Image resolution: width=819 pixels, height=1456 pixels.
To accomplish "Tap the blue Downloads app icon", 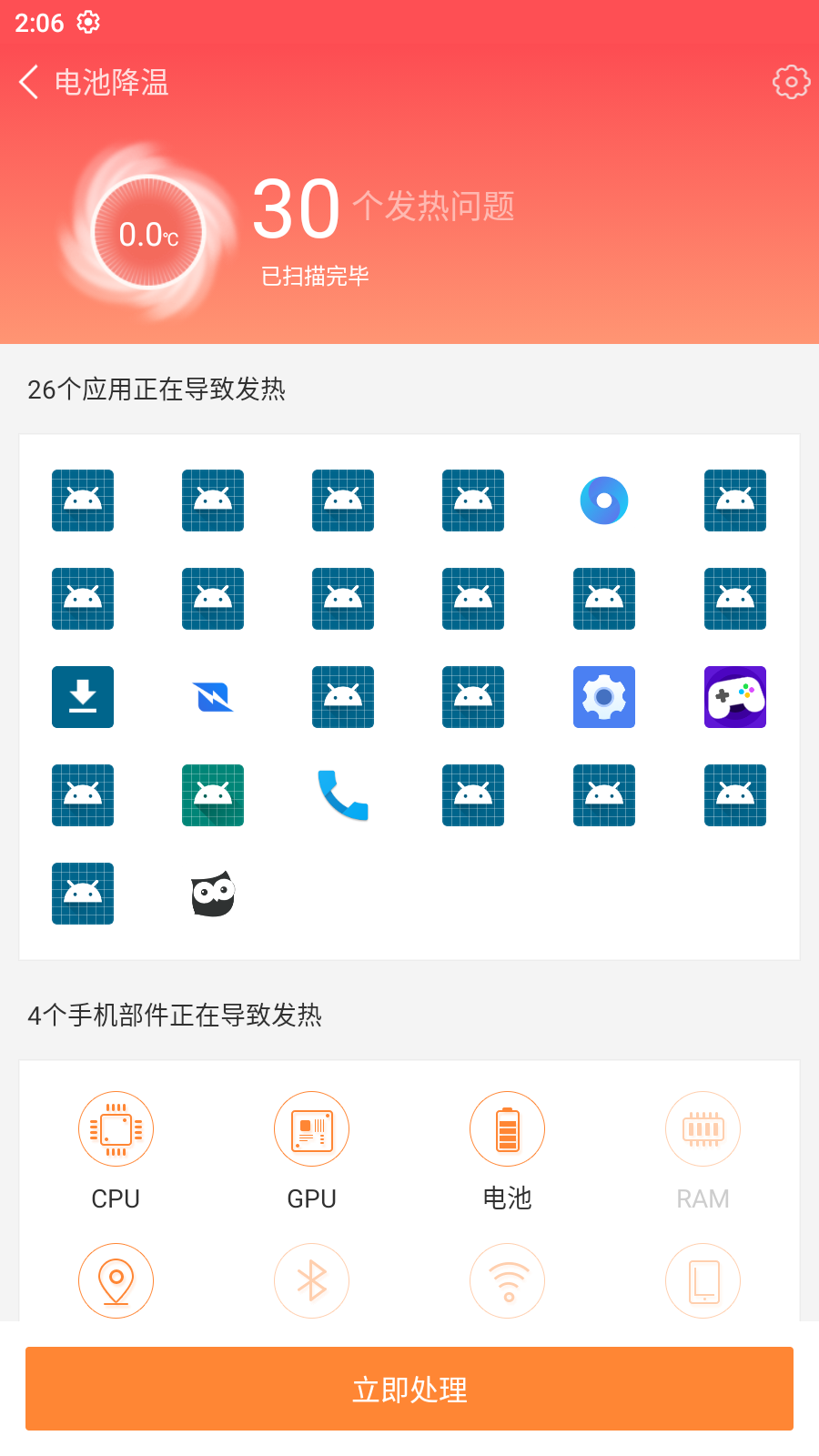I will coord(82,697).
